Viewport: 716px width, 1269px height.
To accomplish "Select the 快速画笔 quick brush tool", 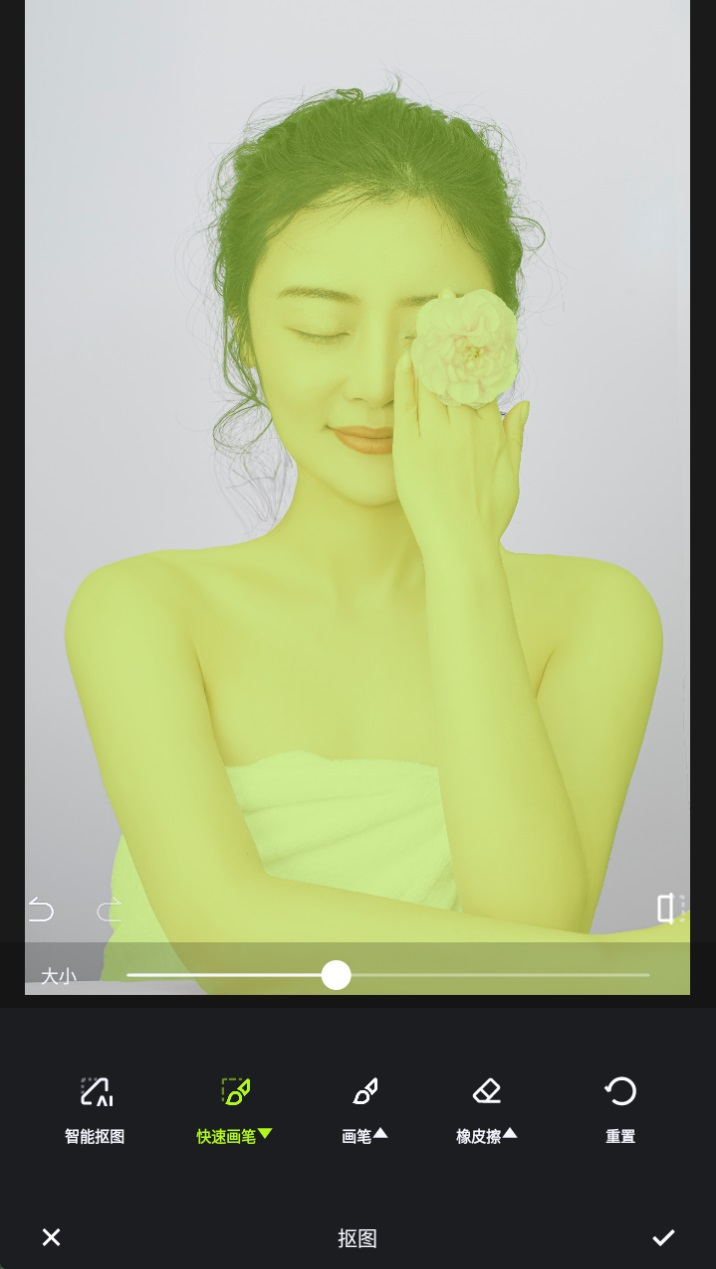I will click(x=235, y=1109).
